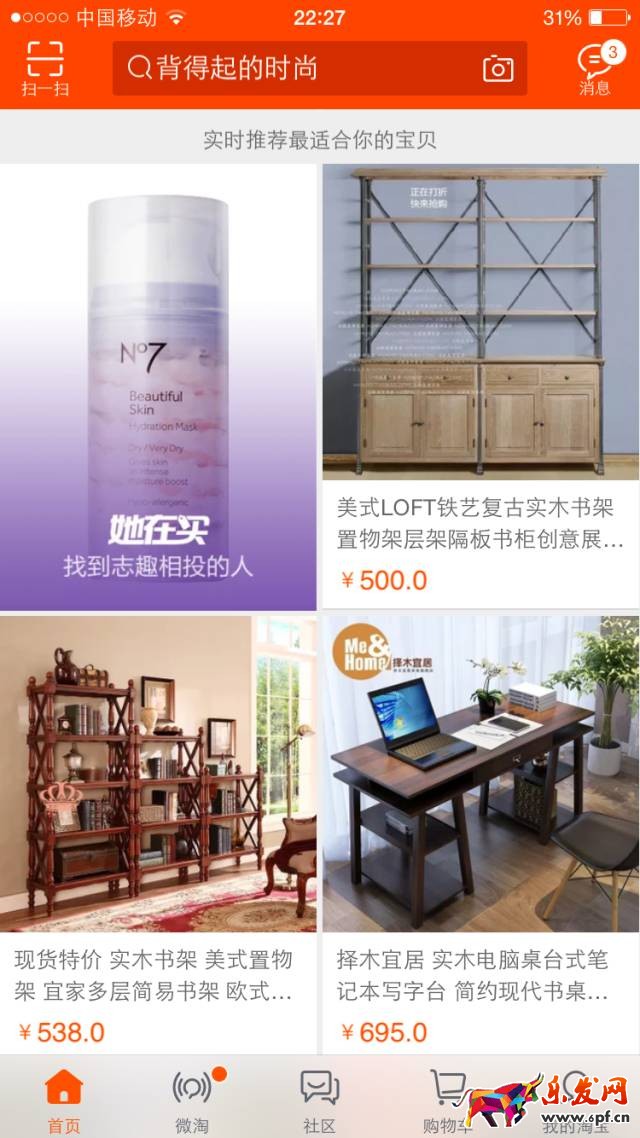The image size is (640, 1138).
Task: Open the 她在买 No7 banner card
Action: tap(158, 388)
